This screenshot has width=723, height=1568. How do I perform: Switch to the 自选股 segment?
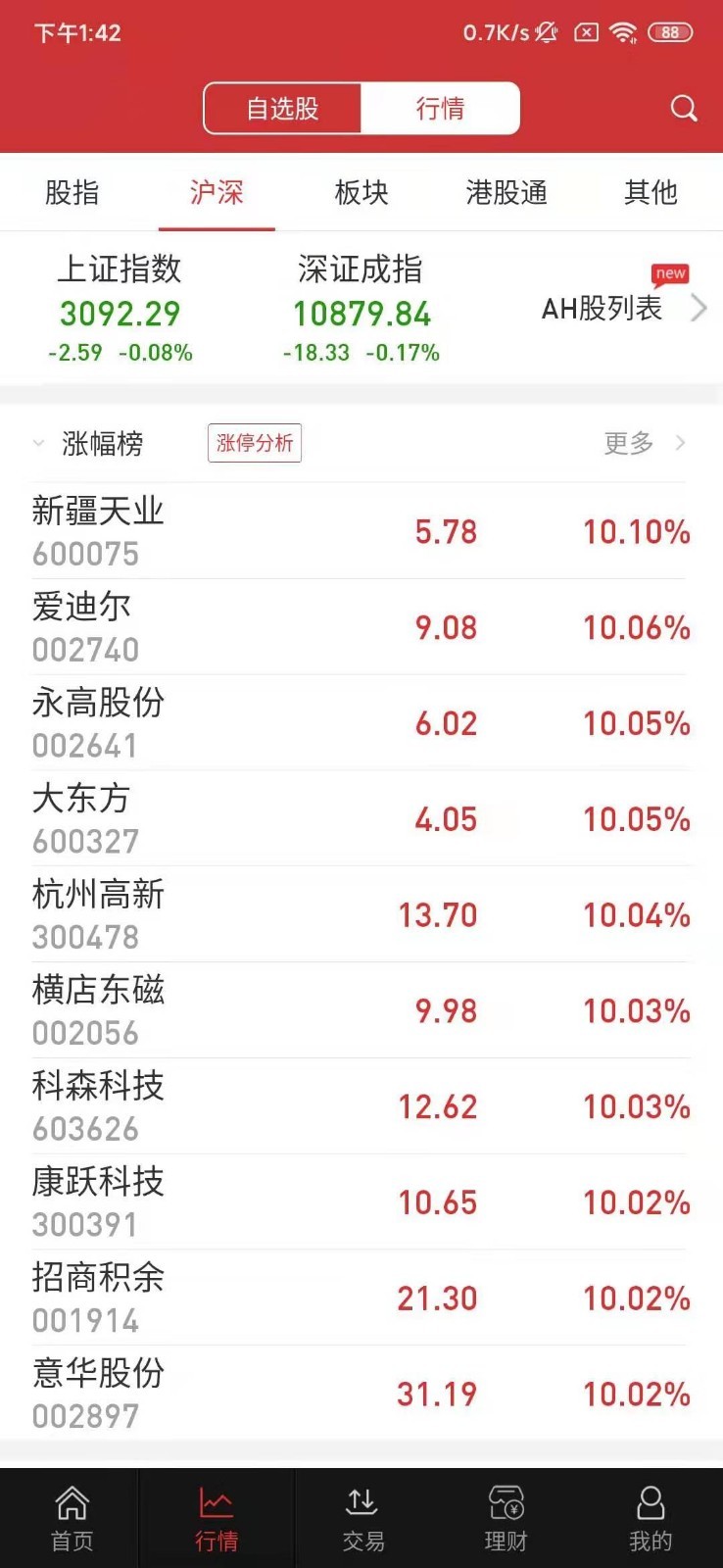click(282, 108)
